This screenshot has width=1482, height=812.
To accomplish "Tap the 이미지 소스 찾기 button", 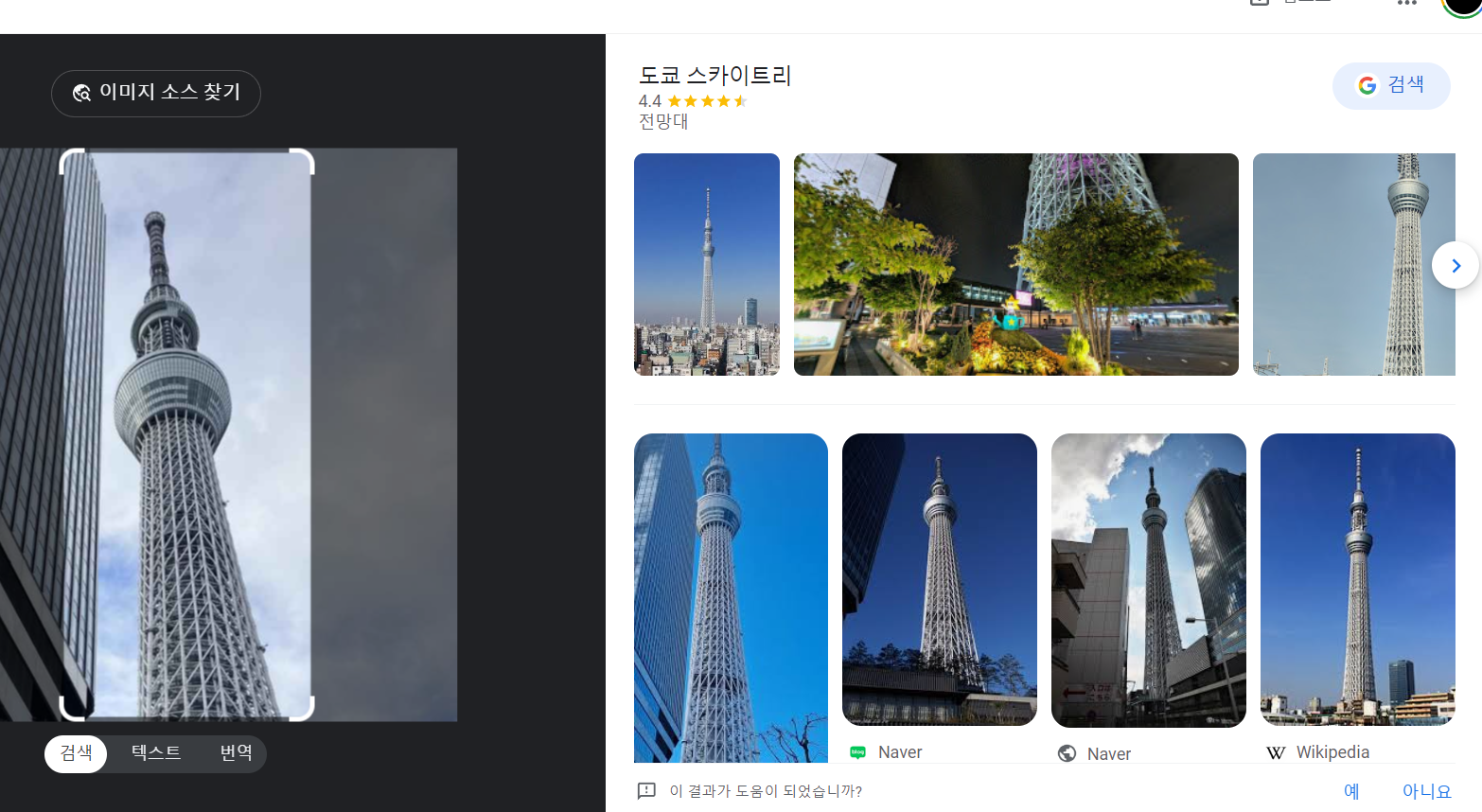I will (x=156, y=93).
